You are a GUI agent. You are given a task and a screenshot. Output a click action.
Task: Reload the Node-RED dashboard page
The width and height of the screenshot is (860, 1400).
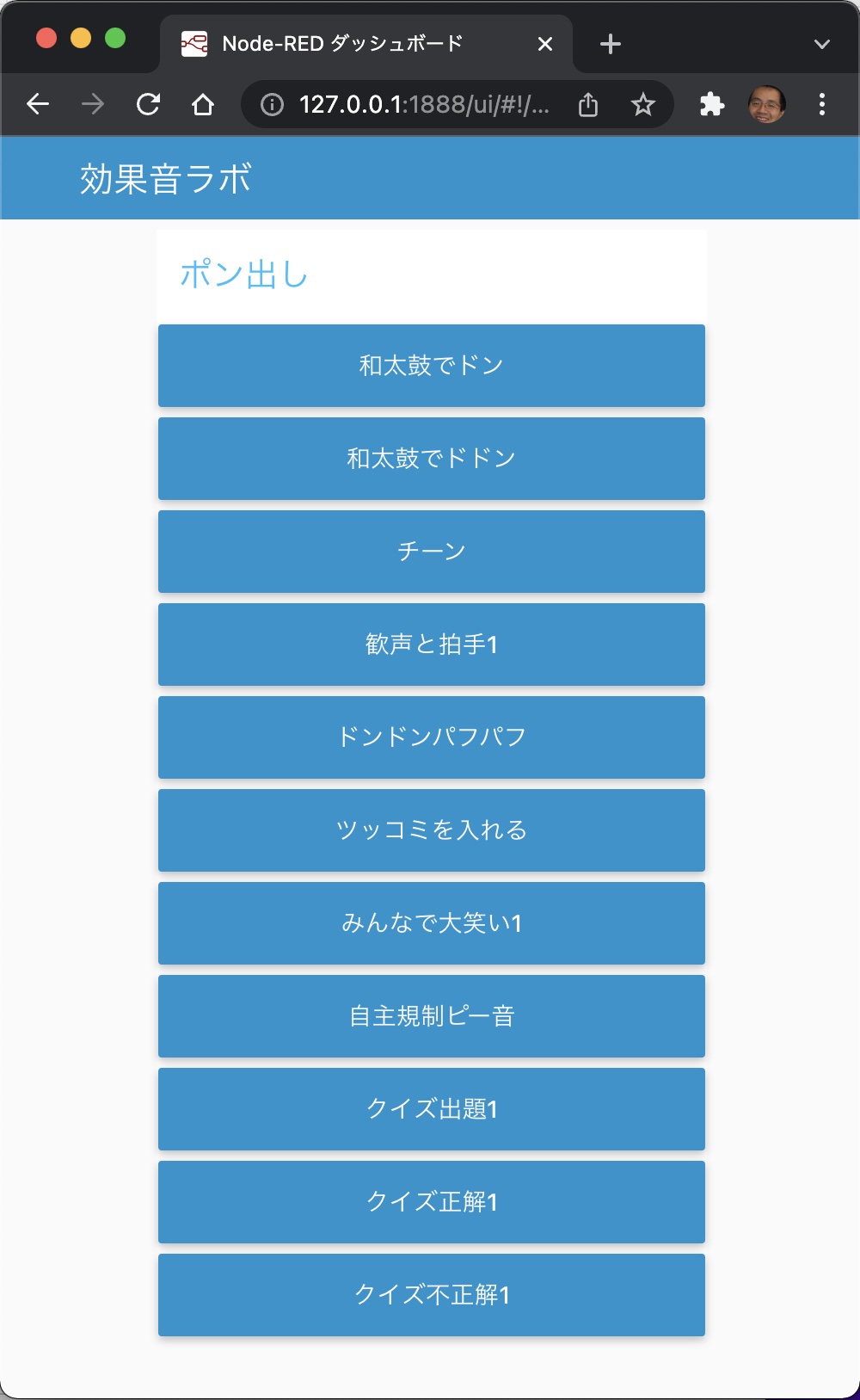[x=148, y=104]
